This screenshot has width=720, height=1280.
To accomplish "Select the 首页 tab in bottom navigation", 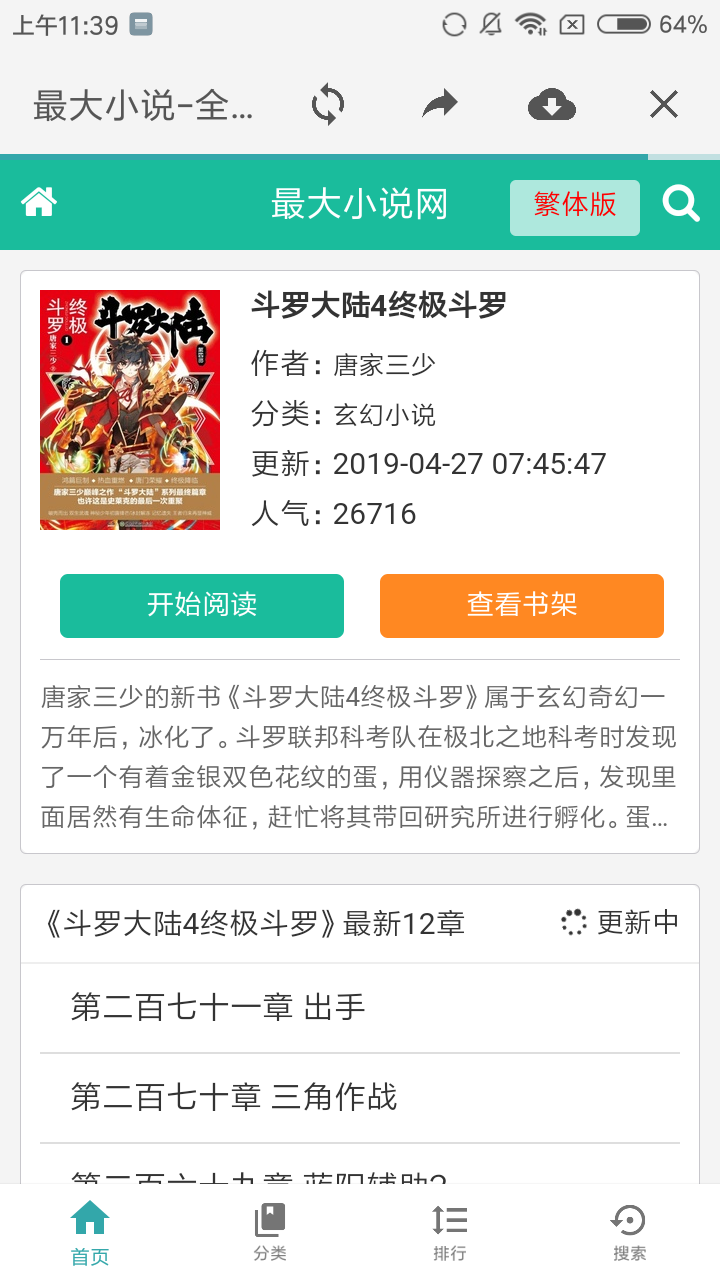I will click(x=90, y=1232).
